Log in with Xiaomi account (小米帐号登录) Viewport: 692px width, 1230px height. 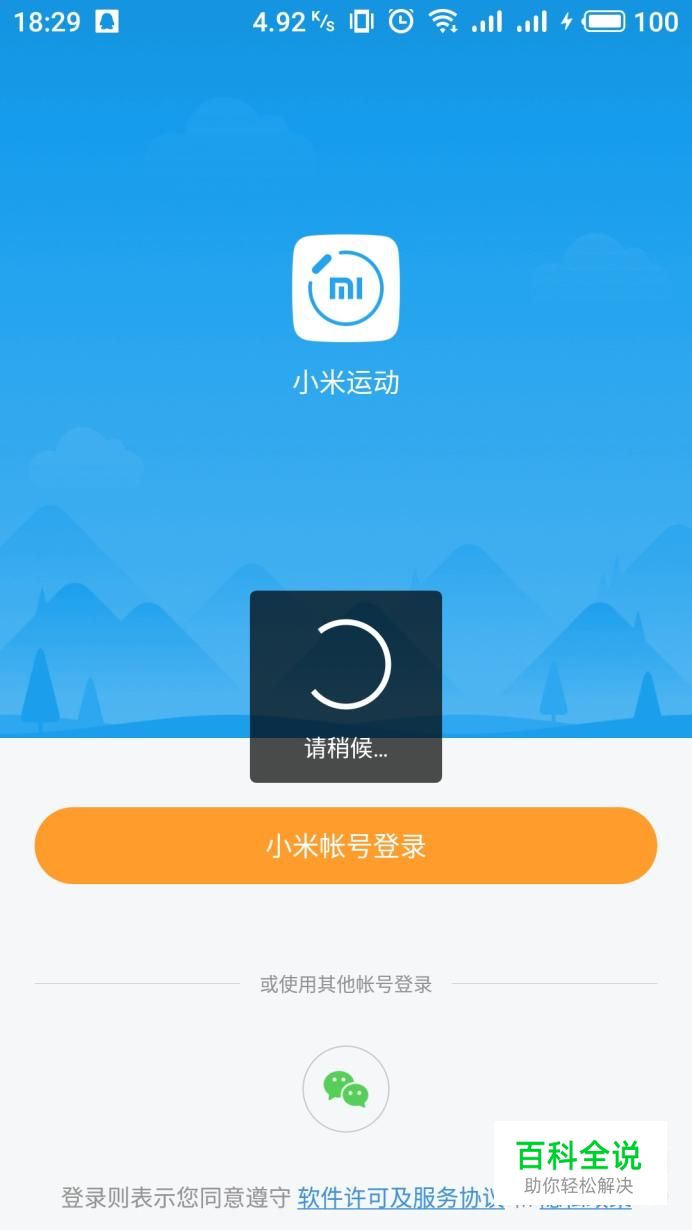tap(345, 846)
